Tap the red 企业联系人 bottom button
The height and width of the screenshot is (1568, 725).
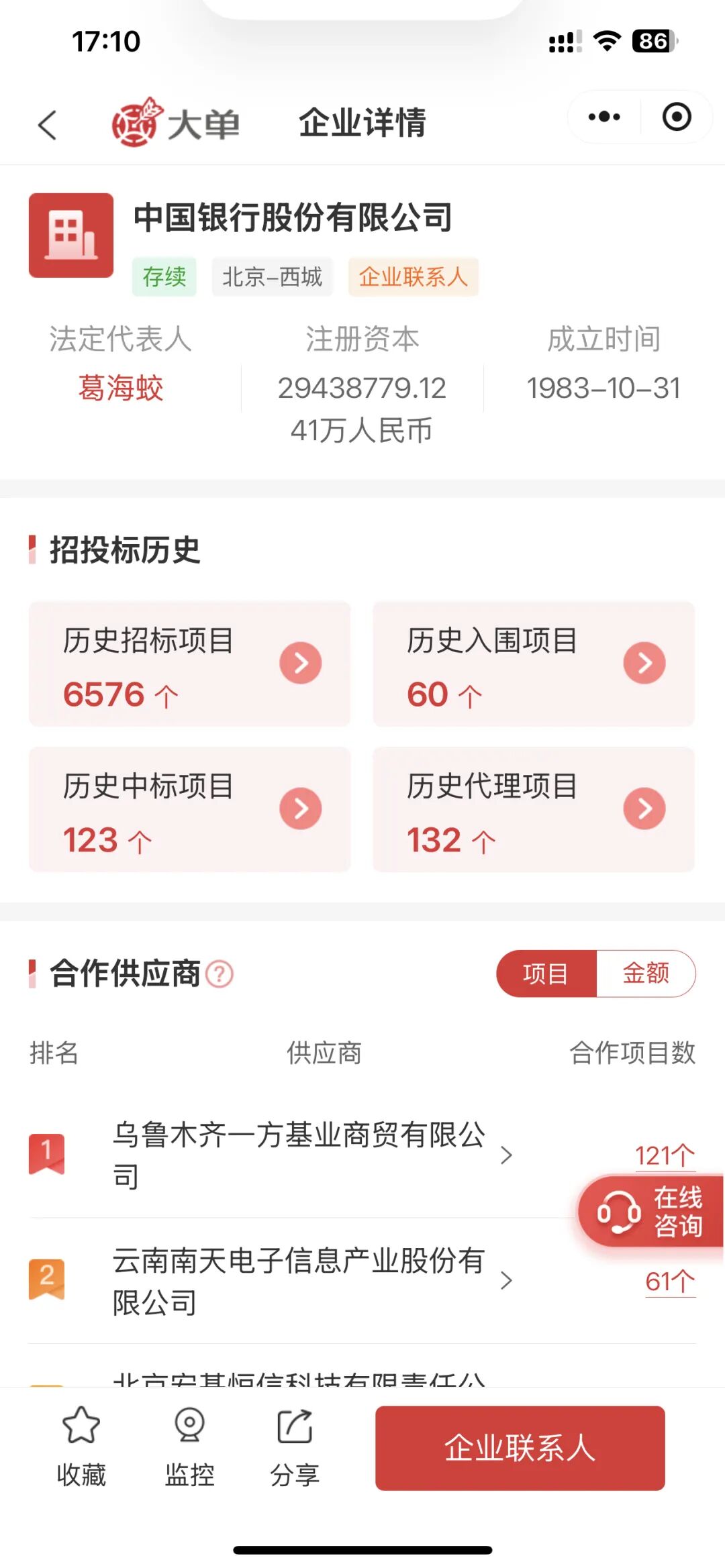[520, 1448]
